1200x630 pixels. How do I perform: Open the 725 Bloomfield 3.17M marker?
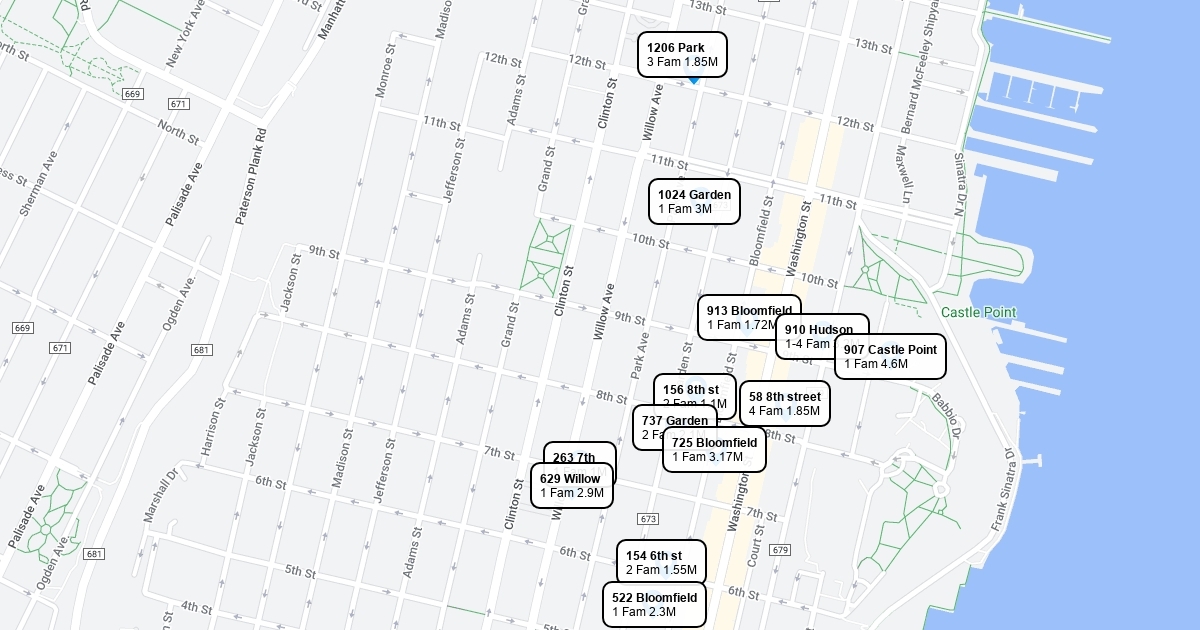(x=714, y=449)
